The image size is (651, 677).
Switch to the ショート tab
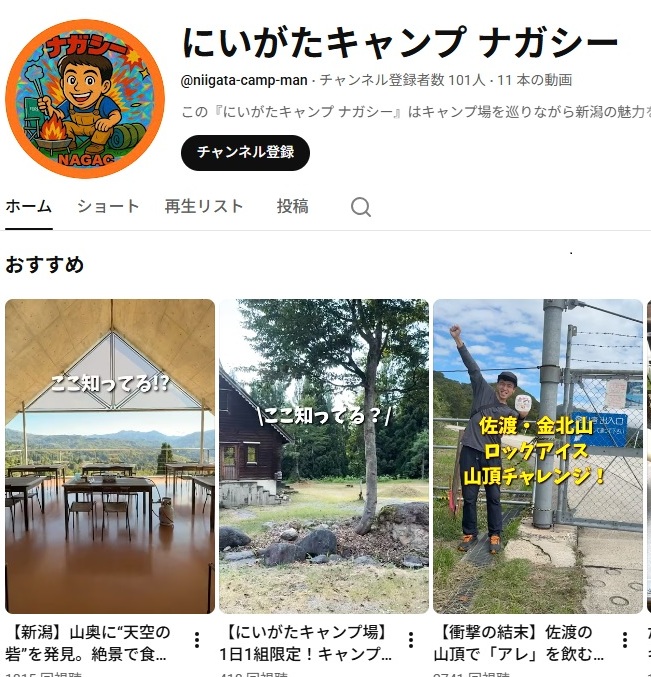108,207
